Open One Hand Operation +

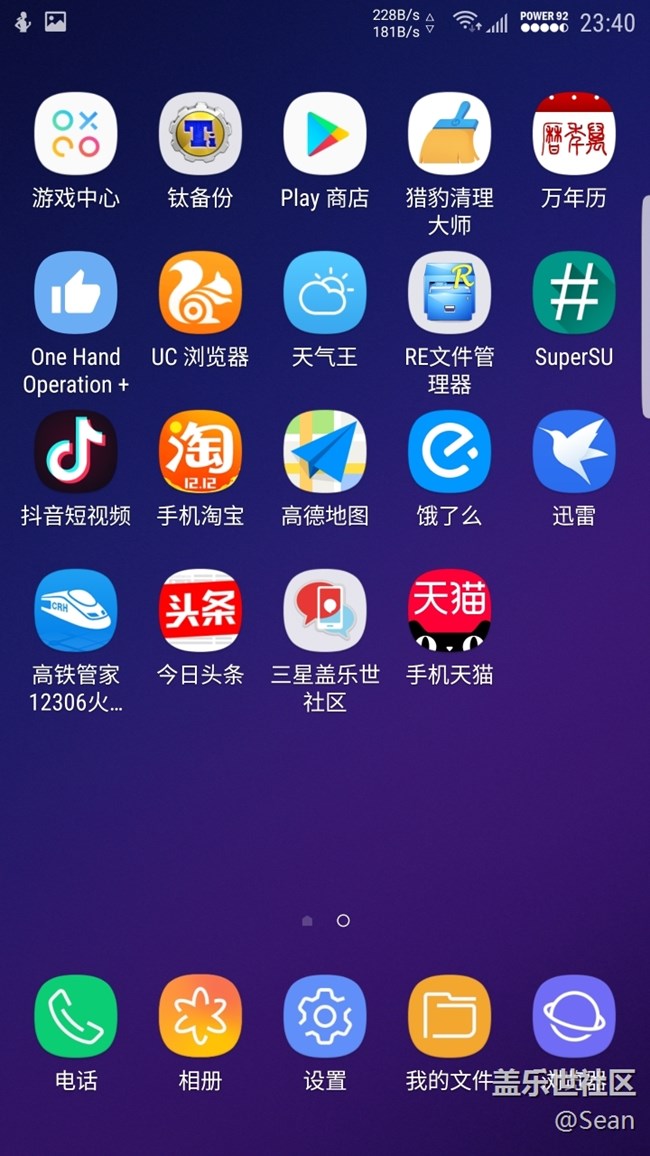tap(76, 293)
